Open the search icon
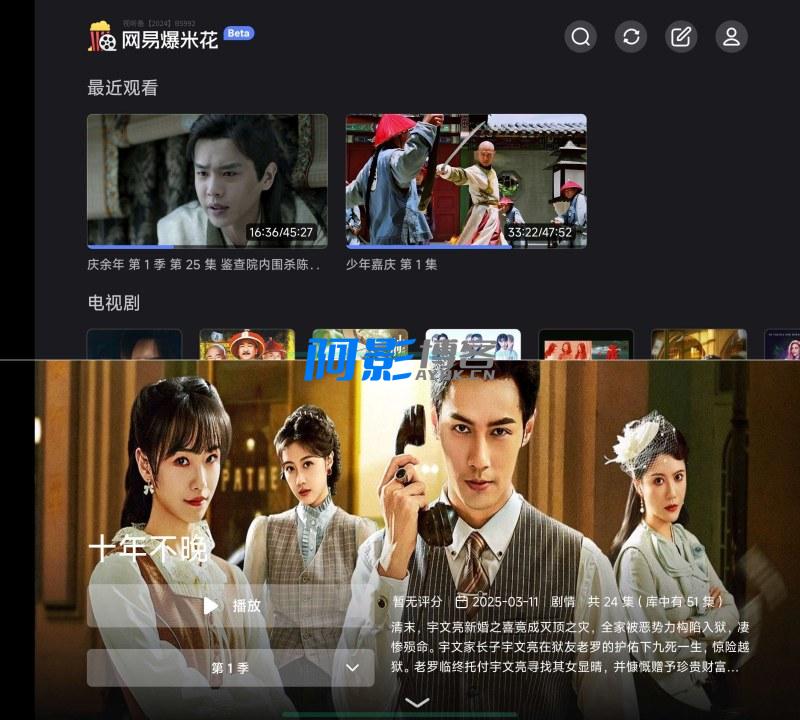Viewport: 800px width, 720px height. point(581,38)
